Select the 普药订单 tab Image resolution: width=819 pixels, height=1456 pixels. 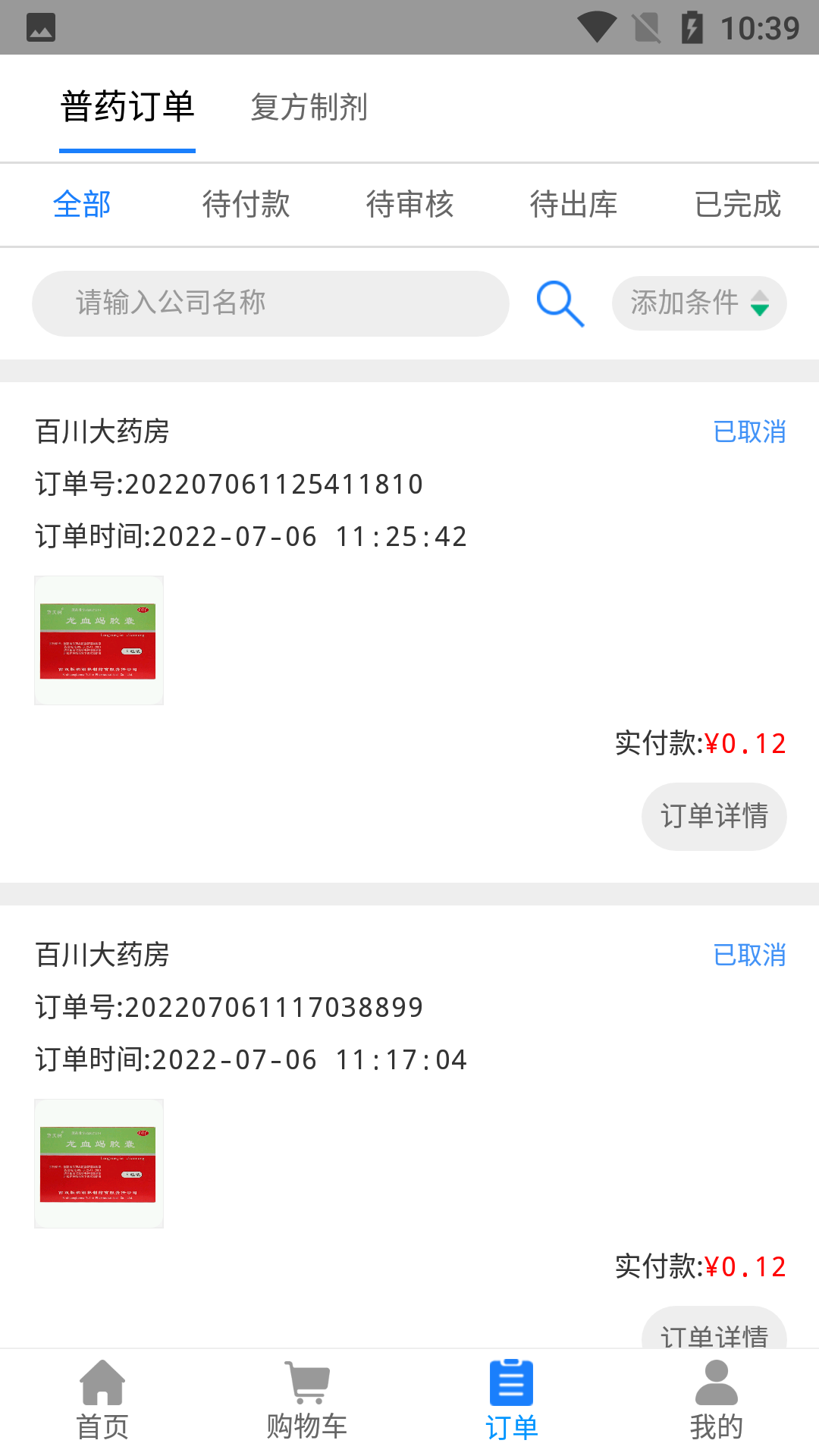point(127,107)
